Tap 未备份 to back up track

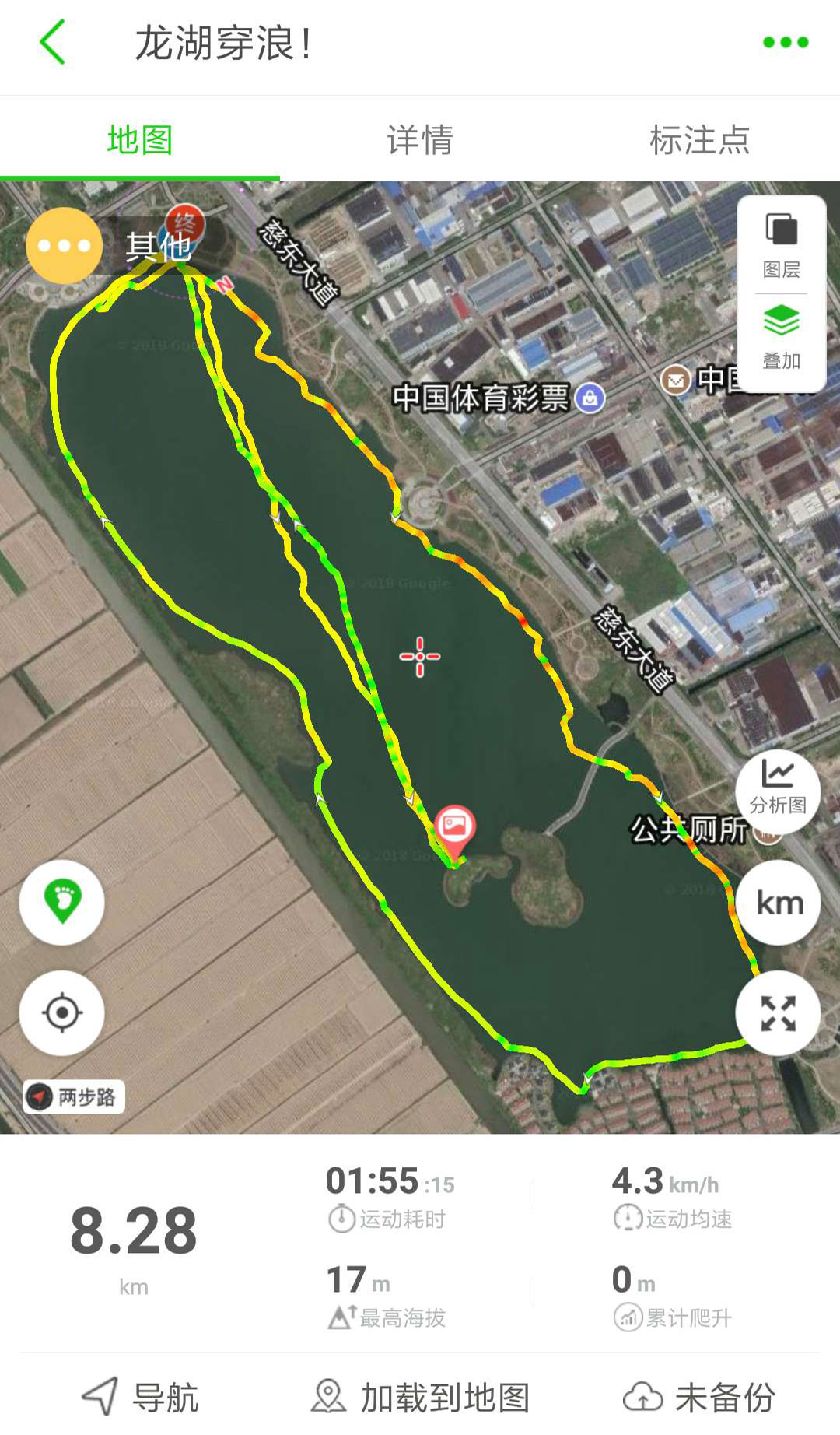click(699, 1397)
